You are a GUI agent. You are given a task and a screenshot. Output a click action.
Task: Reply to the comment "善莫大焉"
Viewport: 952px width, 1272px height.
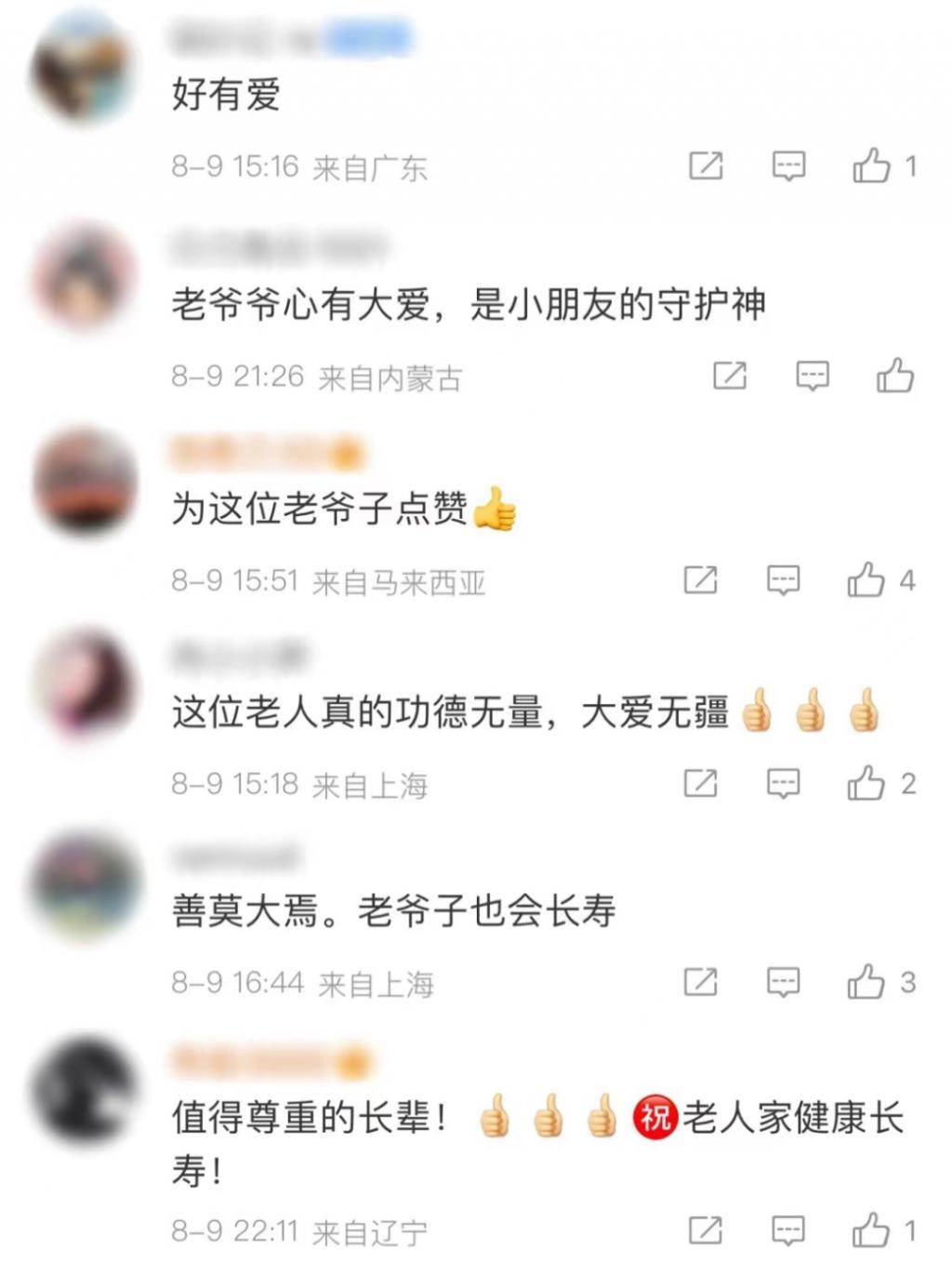tap(783, 982)
